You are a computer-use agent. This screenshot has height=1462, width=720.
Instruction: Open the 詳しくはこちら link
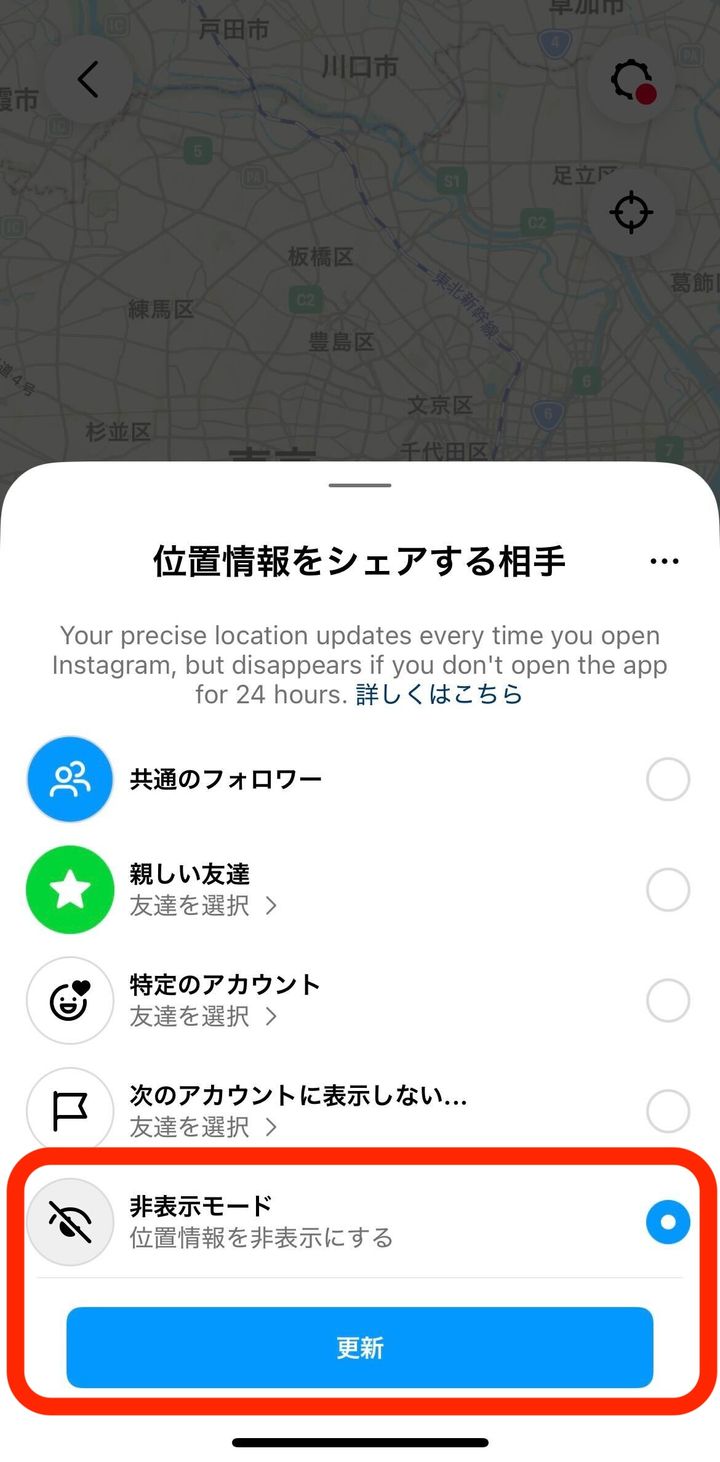click(439, 694)
